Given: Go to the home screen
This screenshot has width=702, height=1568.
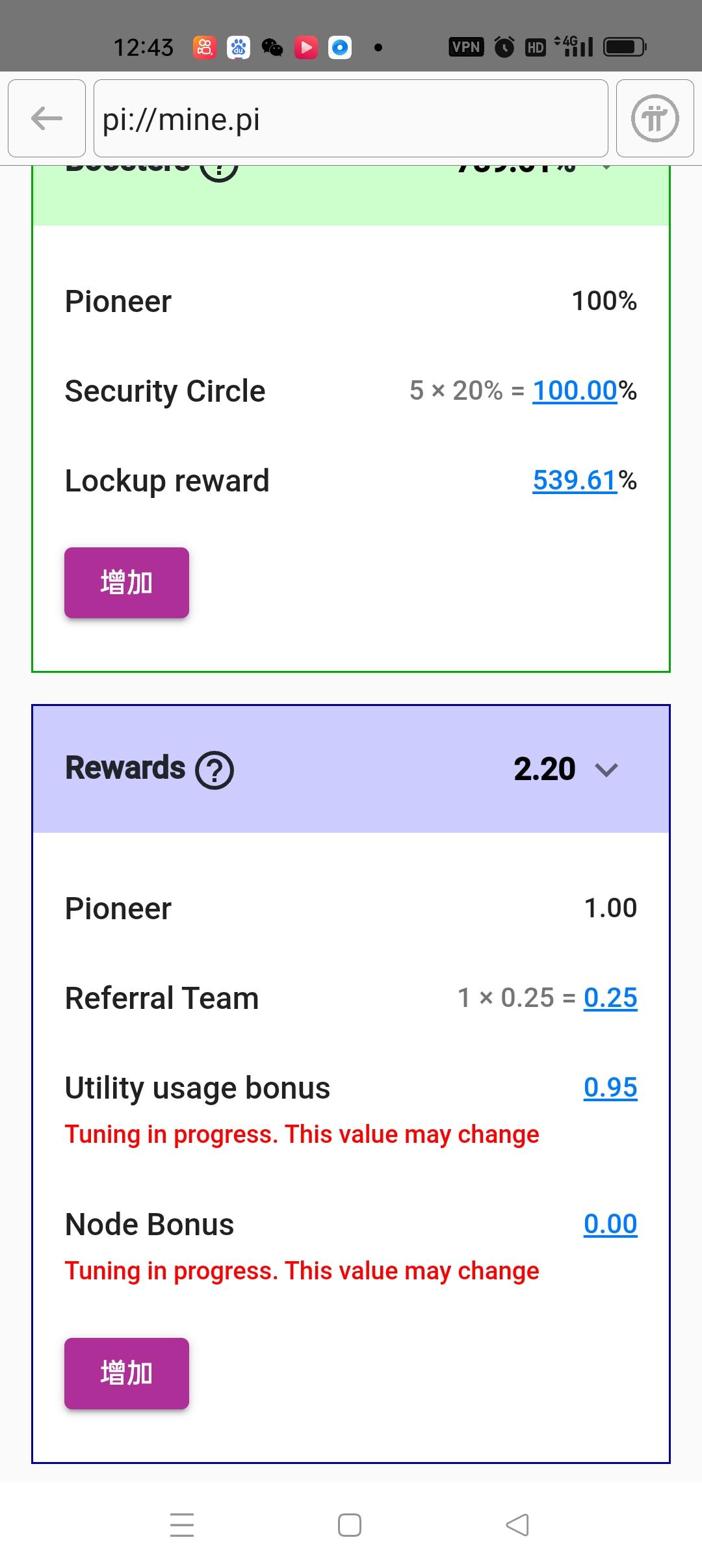Looking at the screenshot, I should [350, 1525].
